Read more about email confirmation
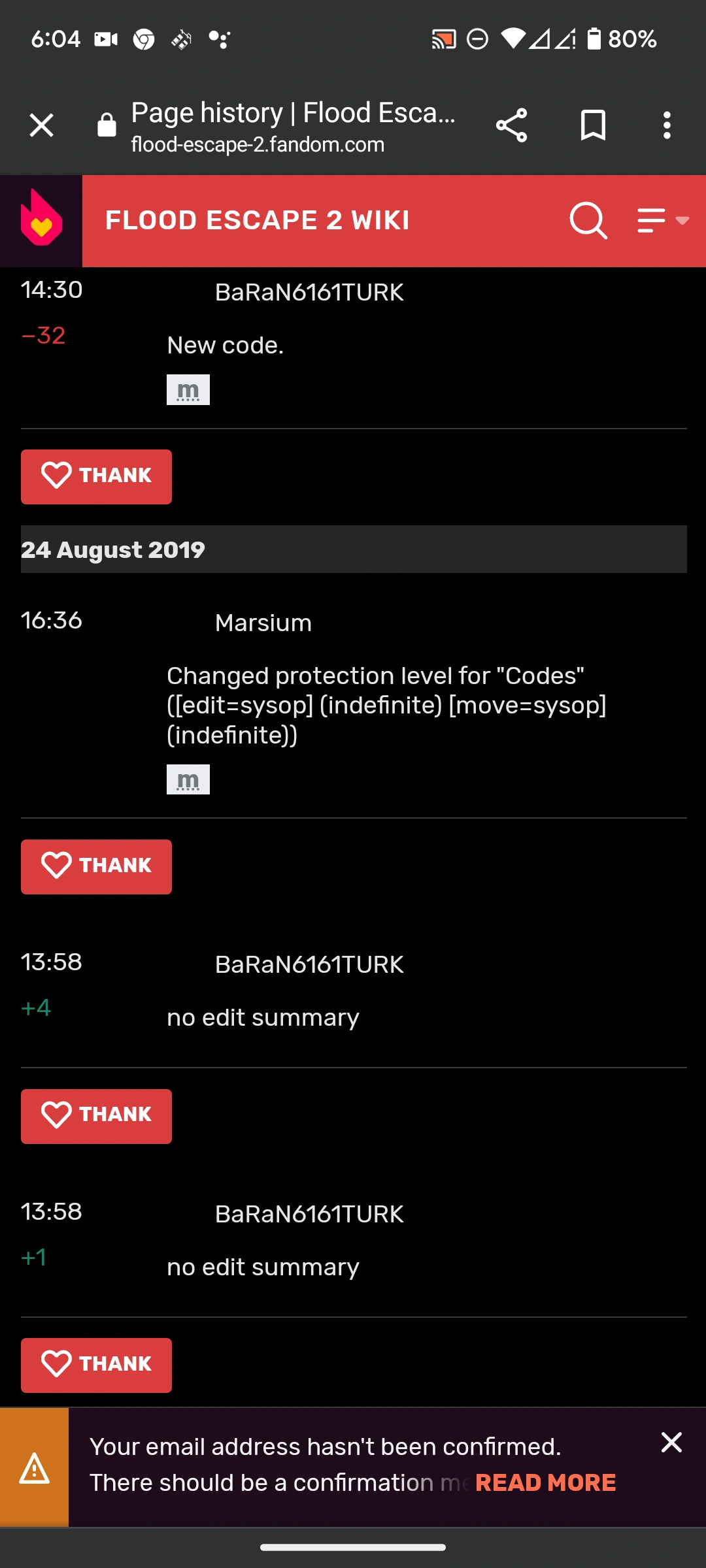 pos(546,1482)
